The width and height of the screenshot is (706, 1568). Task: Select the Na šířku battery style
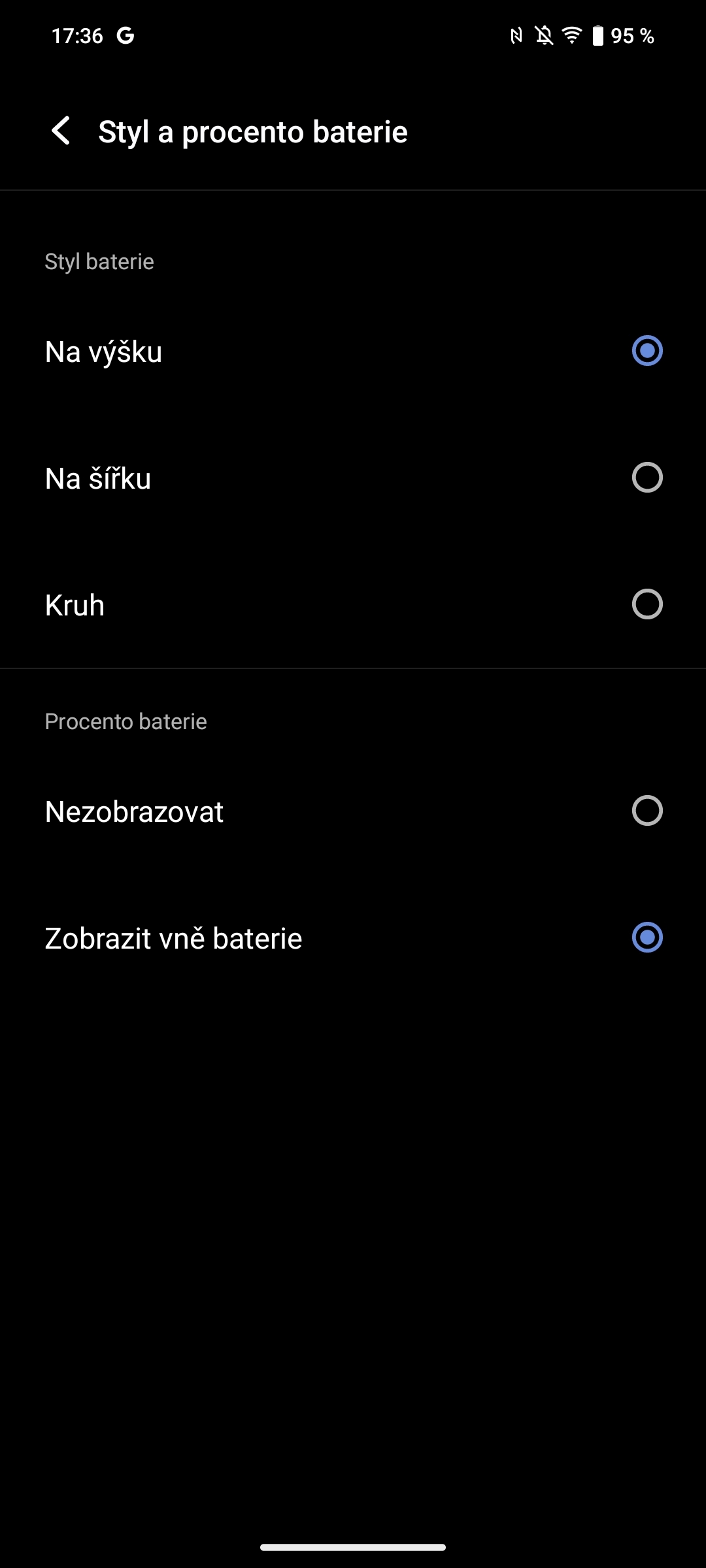(x=647, y=478)
